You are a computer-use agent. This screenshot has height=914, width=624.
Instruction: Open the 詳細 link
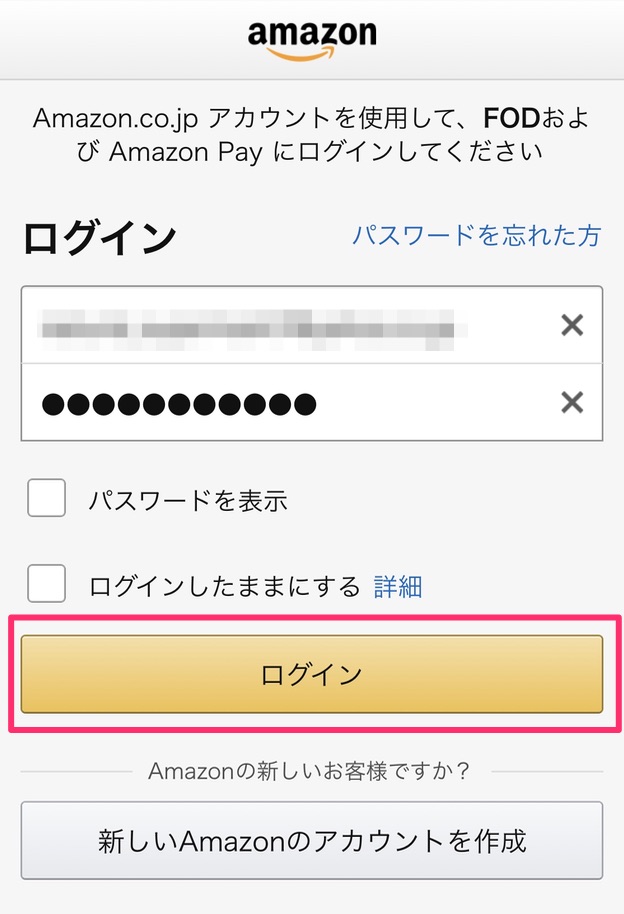tap(398, 587)
